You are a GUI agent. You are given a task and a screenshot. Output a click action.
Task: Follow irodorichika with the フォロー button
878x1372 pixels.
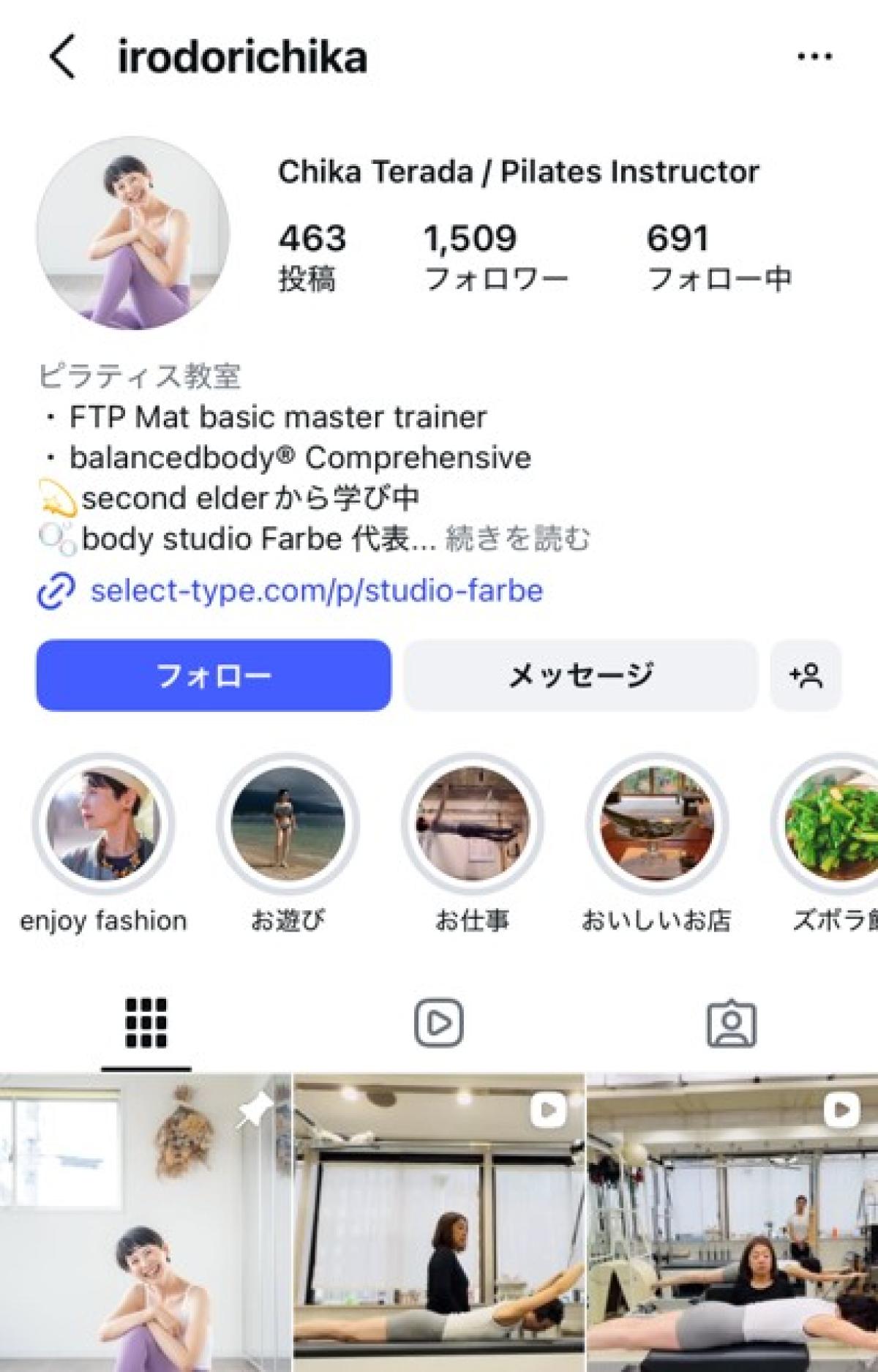pyautogui.click(x=213, y=675)
